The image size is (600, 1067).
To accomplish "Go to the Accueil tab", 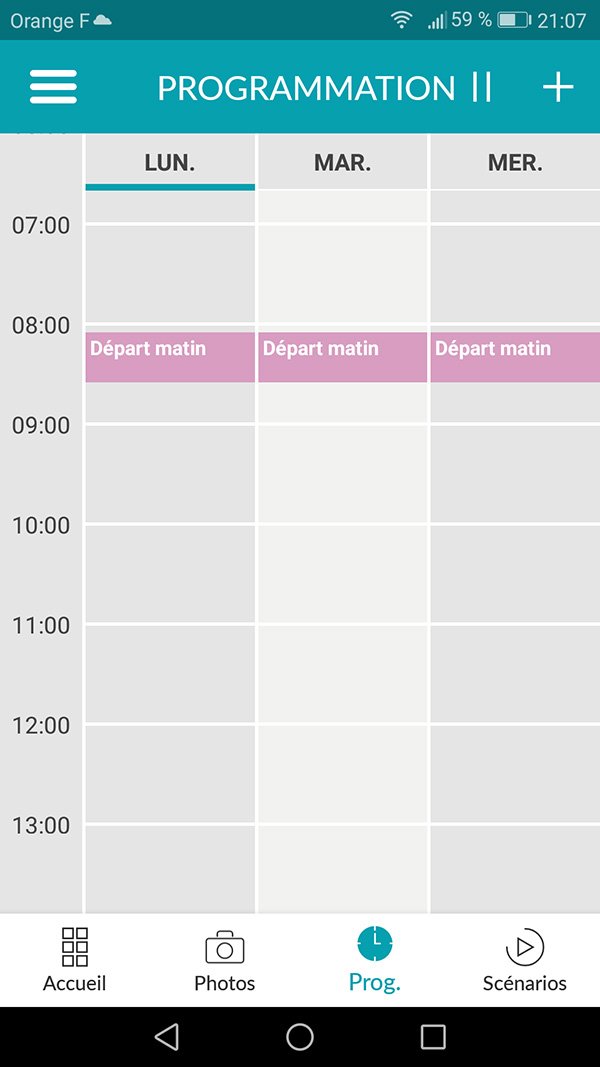I will click(x=75, y=960).
